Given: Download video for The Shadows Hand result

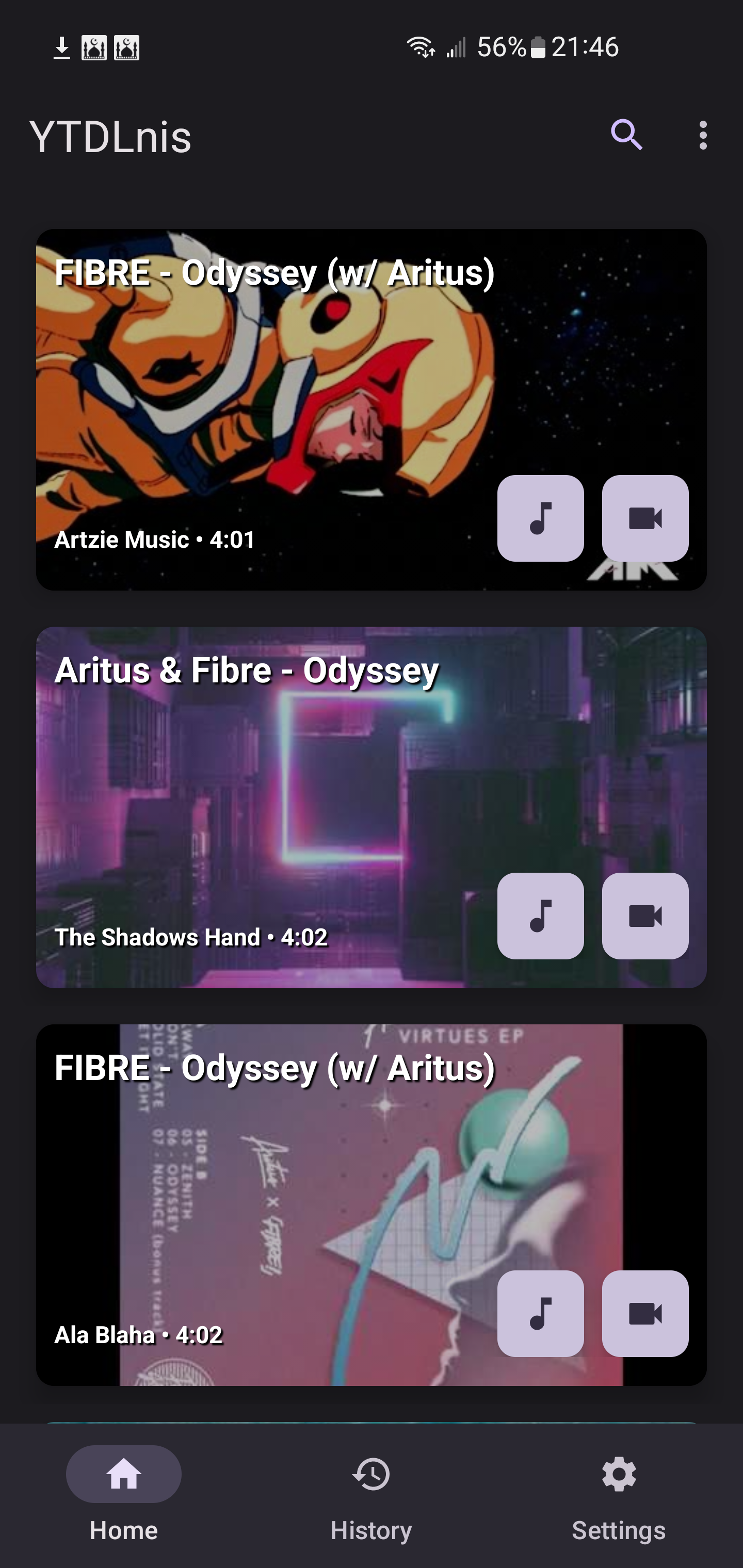Looking at the screenshot, I should click(x=645, y=916).
